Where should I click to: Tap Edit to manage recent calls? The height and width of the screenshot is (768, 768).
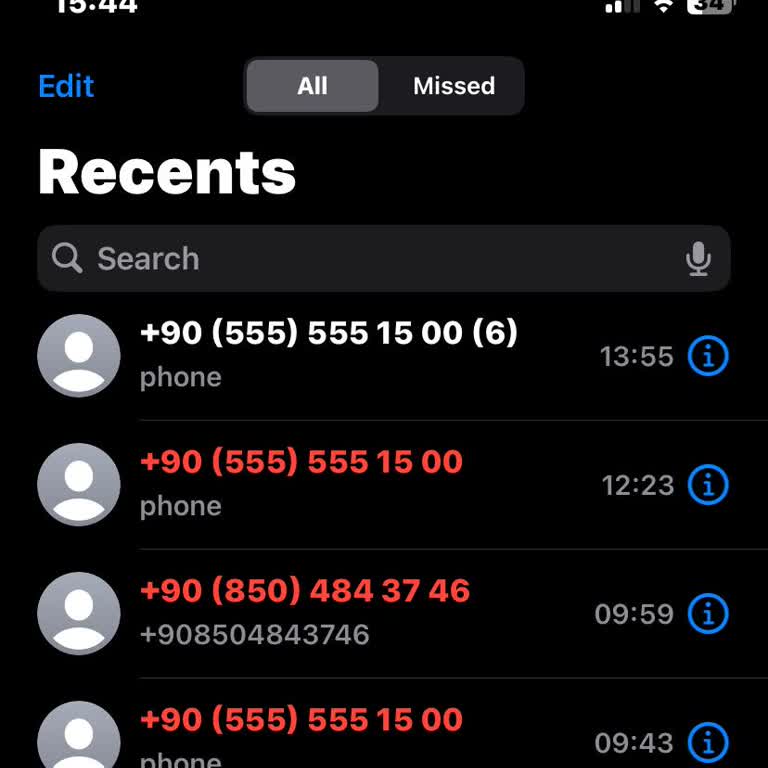pyautogui.click(x=66, y=86)
